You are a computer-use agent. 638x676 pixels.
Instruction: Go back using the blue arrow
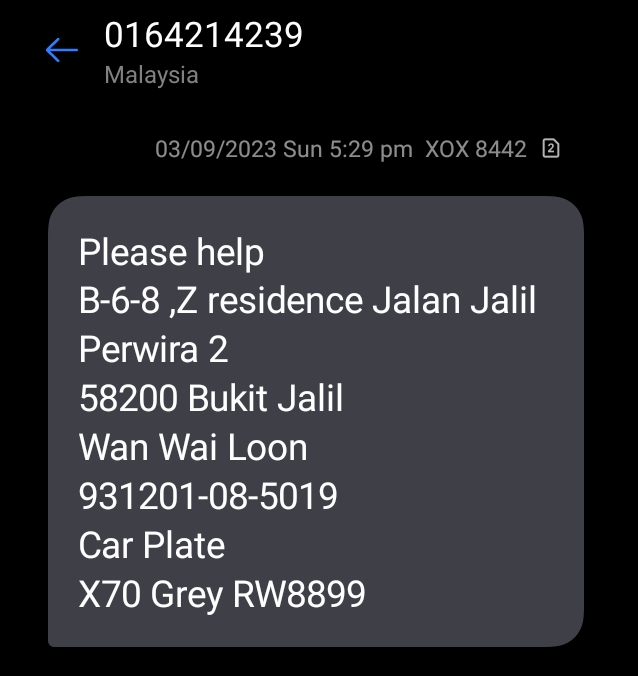click(x=61, y=50)
